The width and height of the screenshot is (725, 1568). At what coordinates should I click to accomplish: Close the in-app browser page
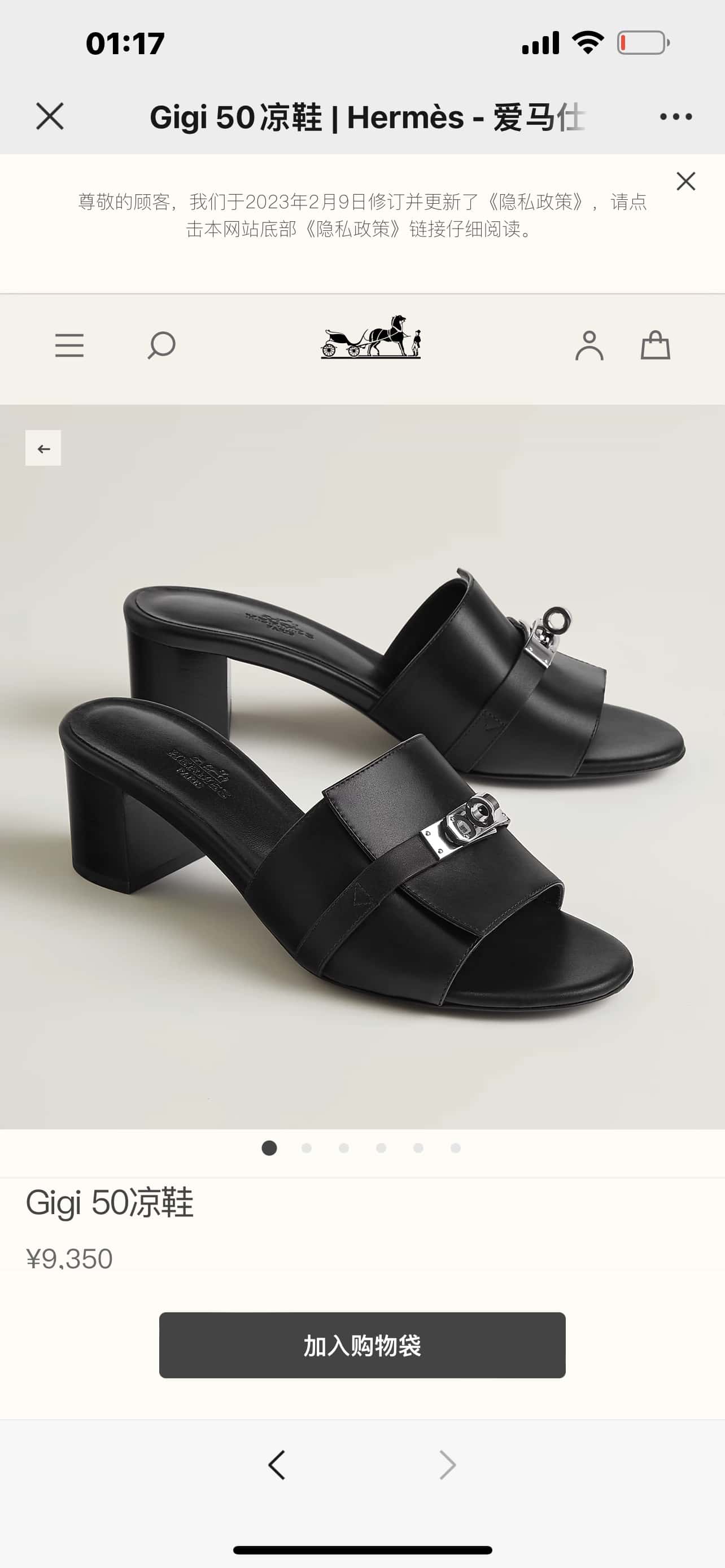[x=49, y=116]
